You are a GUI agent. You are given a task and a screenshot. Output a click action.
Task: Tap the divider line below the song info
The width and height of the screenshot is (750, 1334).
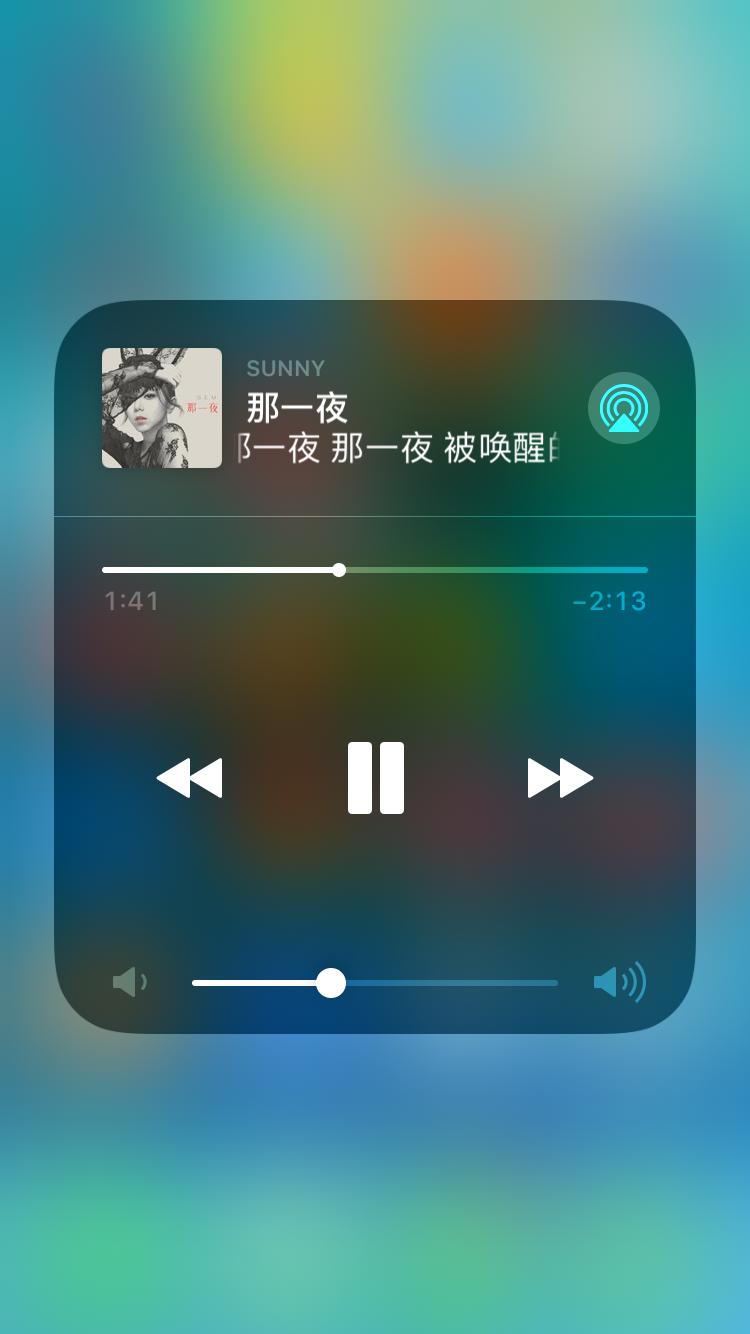click(375, 517)
